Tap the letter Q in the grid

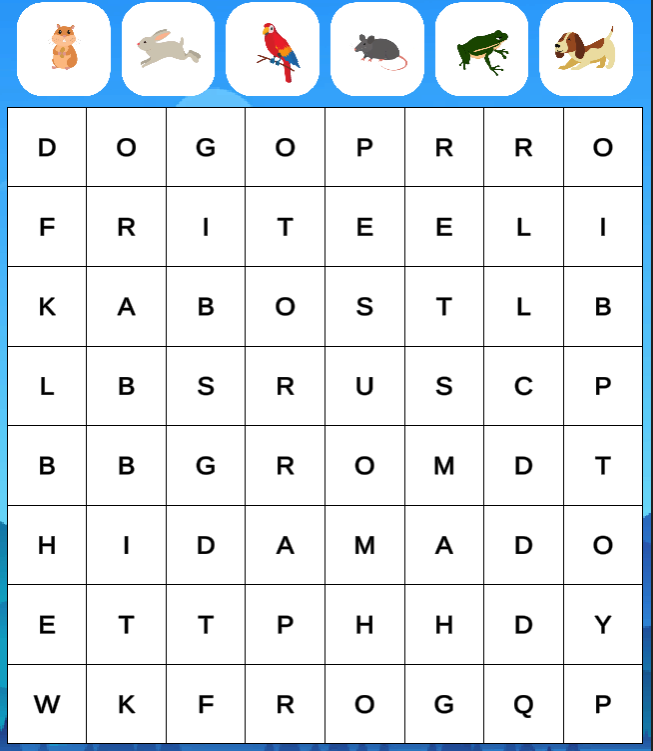tap(523, 704)
